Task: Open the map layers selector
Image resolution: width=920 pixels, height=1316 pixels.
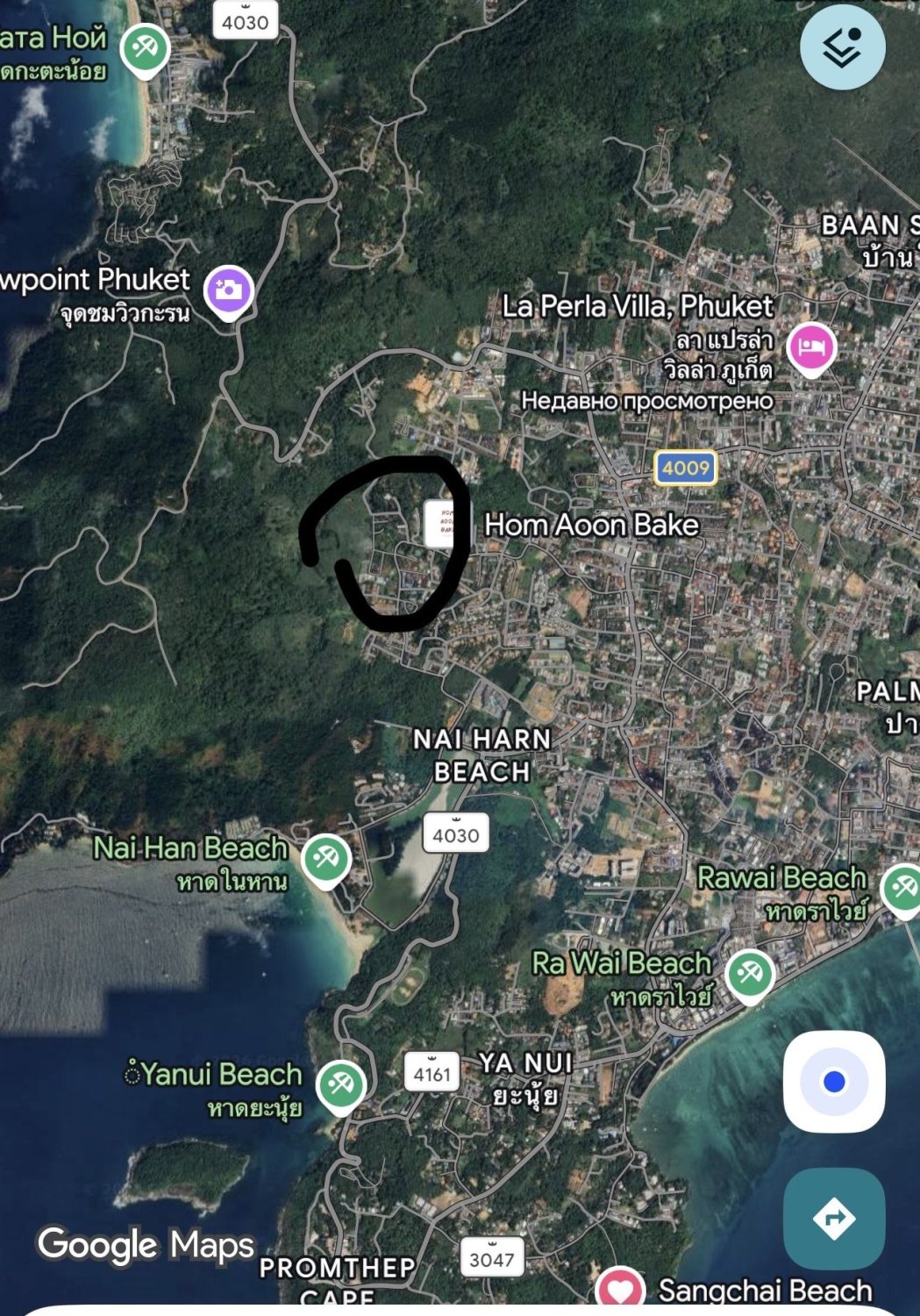Action: click(842, 47)
